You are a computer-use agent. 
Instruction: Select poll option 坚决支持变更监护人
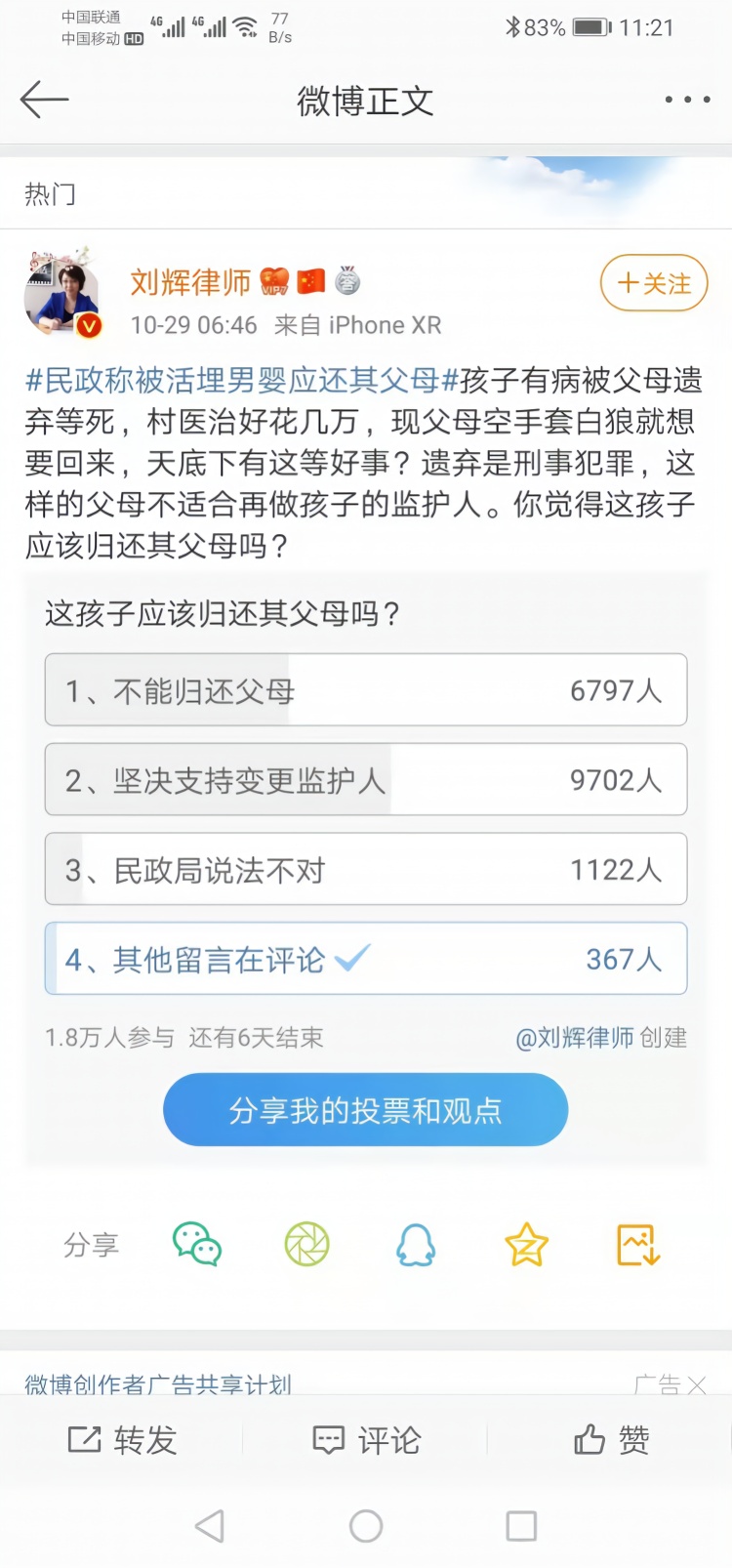[x=366, y=780]
